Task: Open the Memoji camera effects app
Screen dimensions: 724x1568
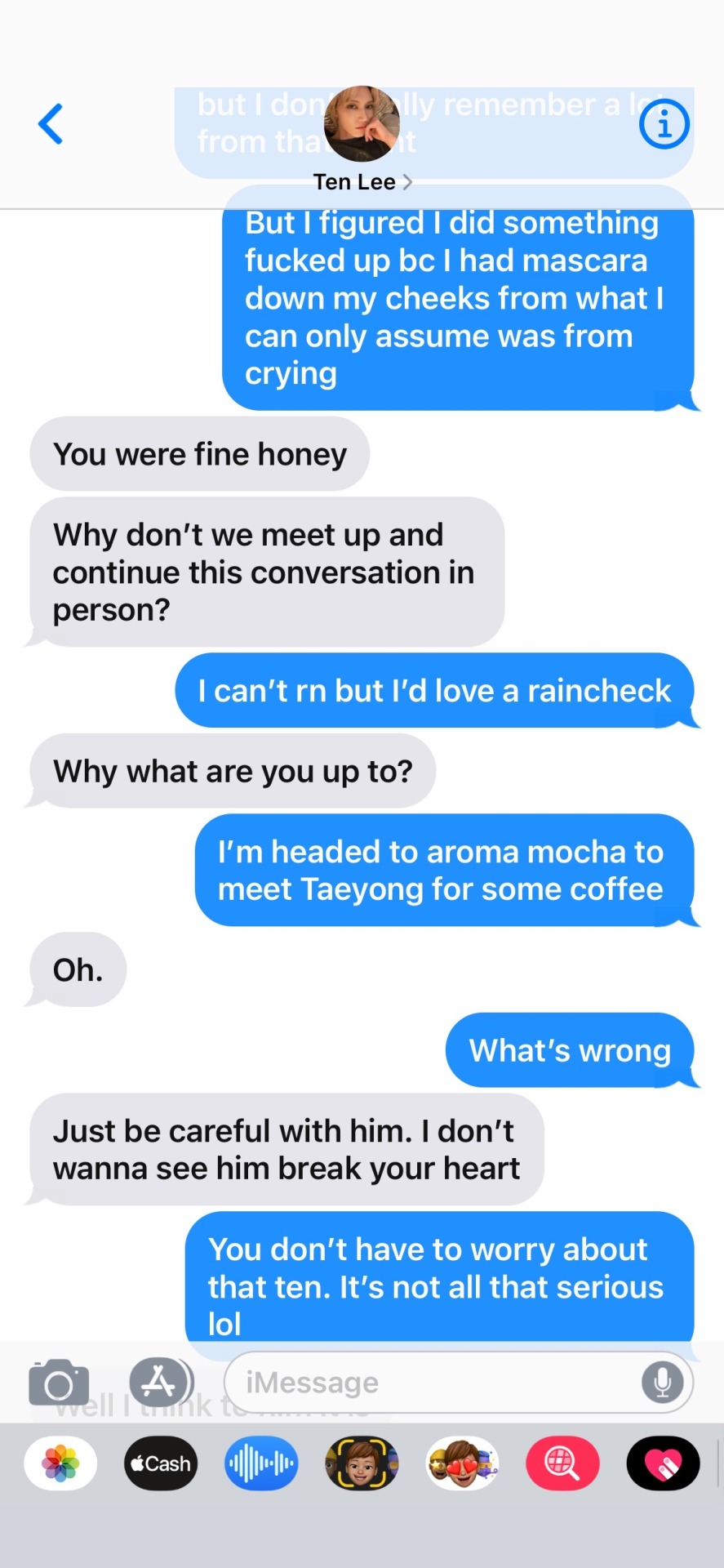Action: pyautogui.click(x=362, y=1463)
